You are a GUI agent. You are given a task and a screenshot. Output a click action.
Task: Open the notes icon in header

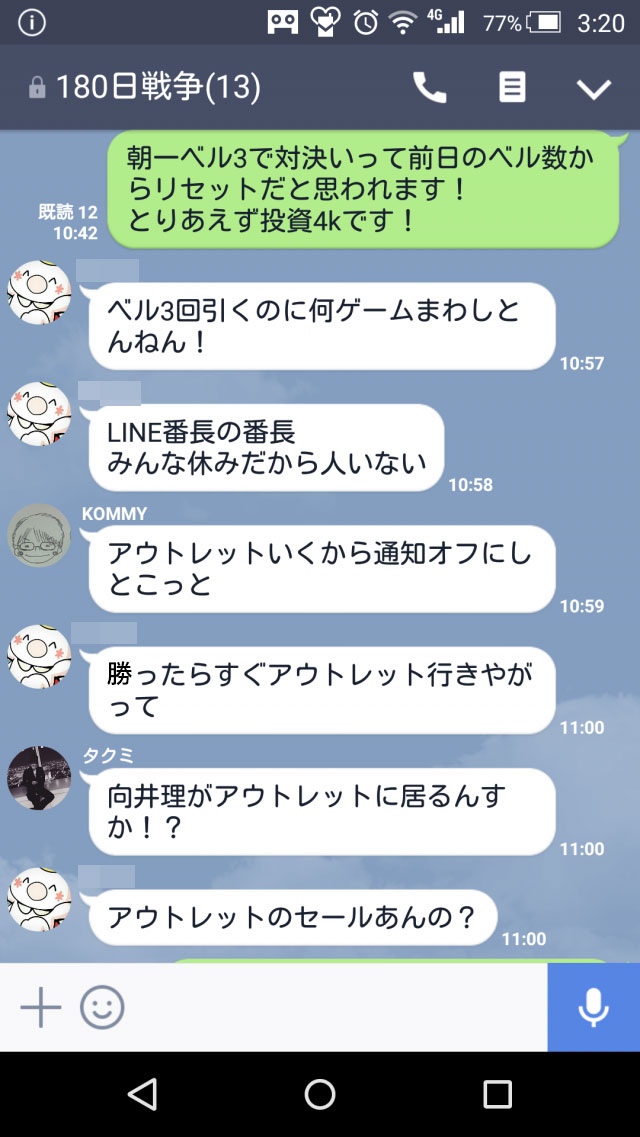pyautogui.click(x=512, y=88)
